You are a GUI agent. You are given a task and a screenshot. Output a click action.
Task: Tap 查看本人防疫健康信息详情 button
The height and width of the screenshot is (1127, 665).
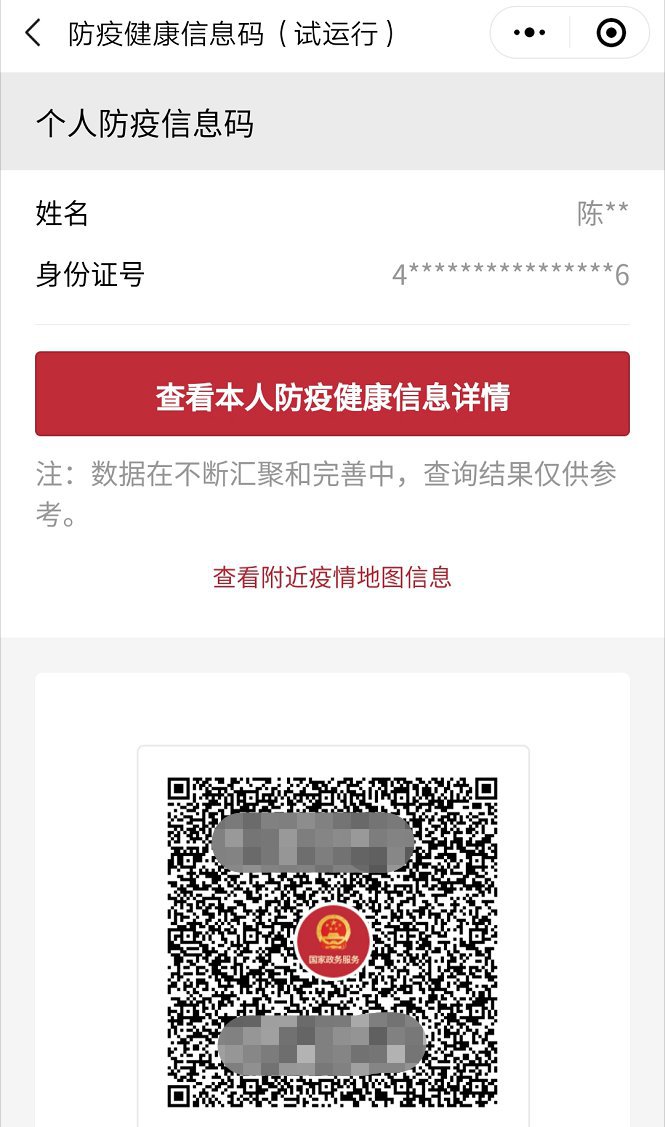click(x=332, y=394)
